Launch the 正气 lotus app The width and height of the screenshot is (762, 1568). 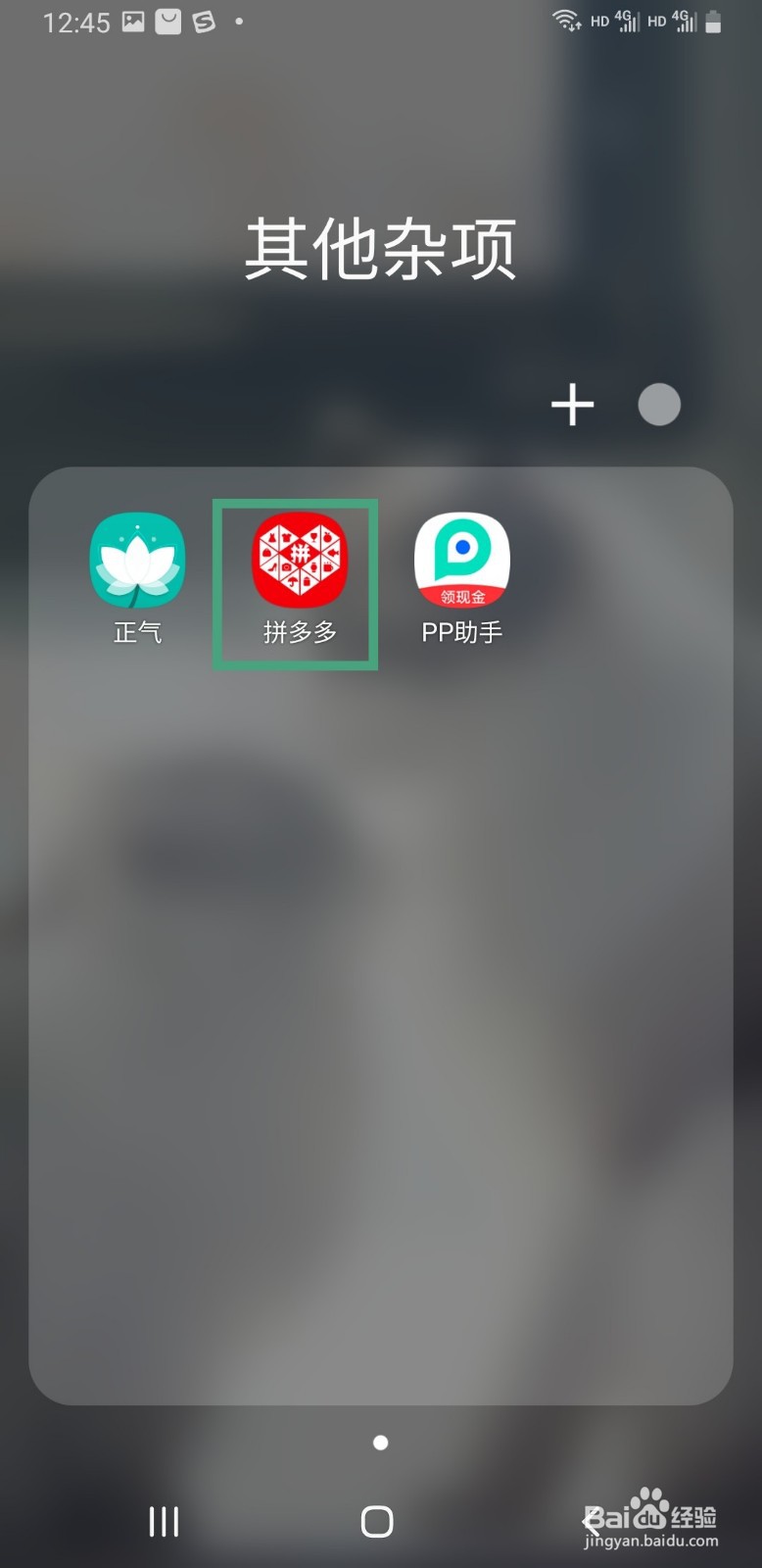(x=137, y=560)
